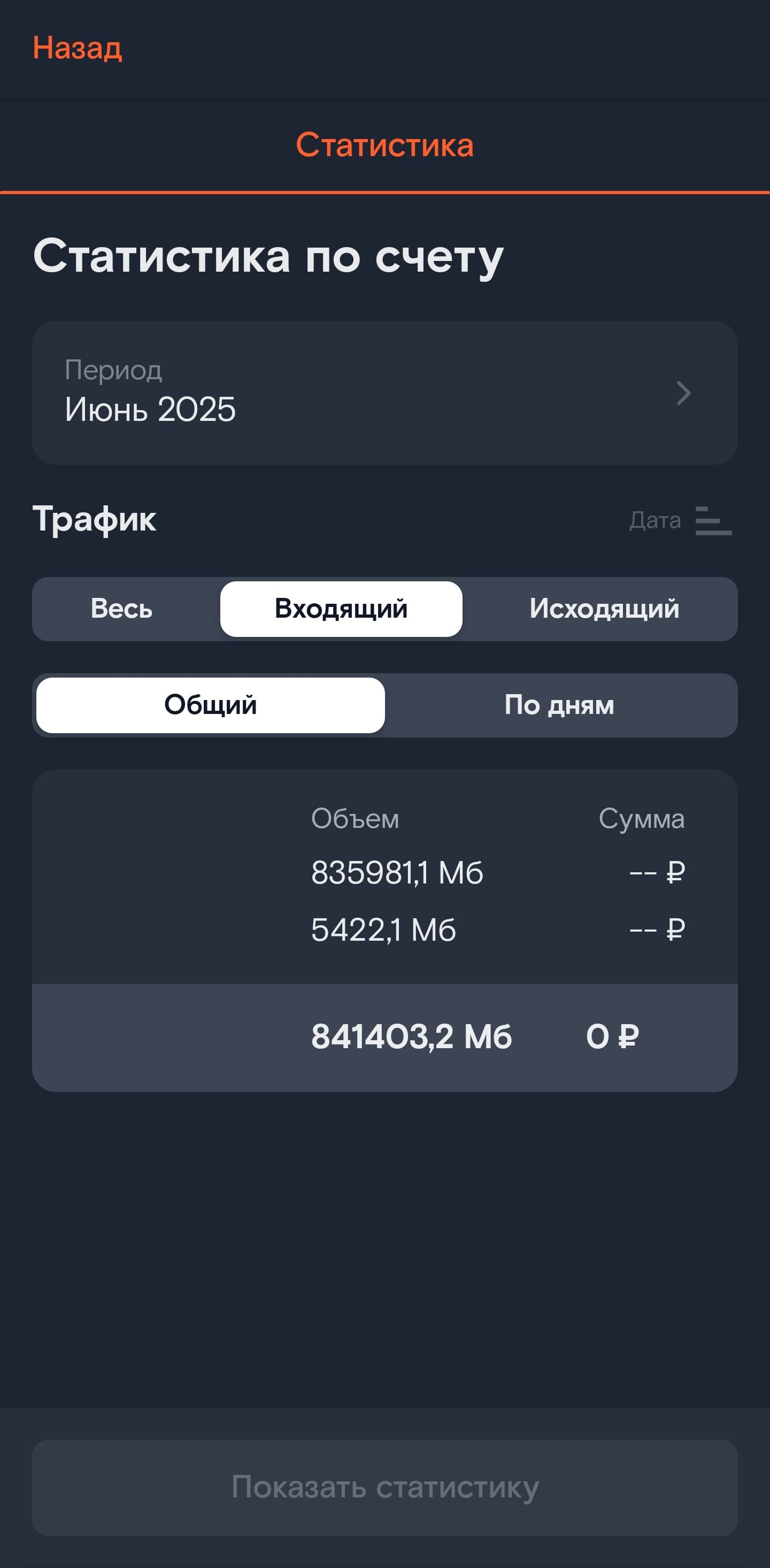The width and height of the screenshot is (770, 1568).
Task: Tap Показать статистику button
Action: pyautogui.click(x=384, y=1487)
